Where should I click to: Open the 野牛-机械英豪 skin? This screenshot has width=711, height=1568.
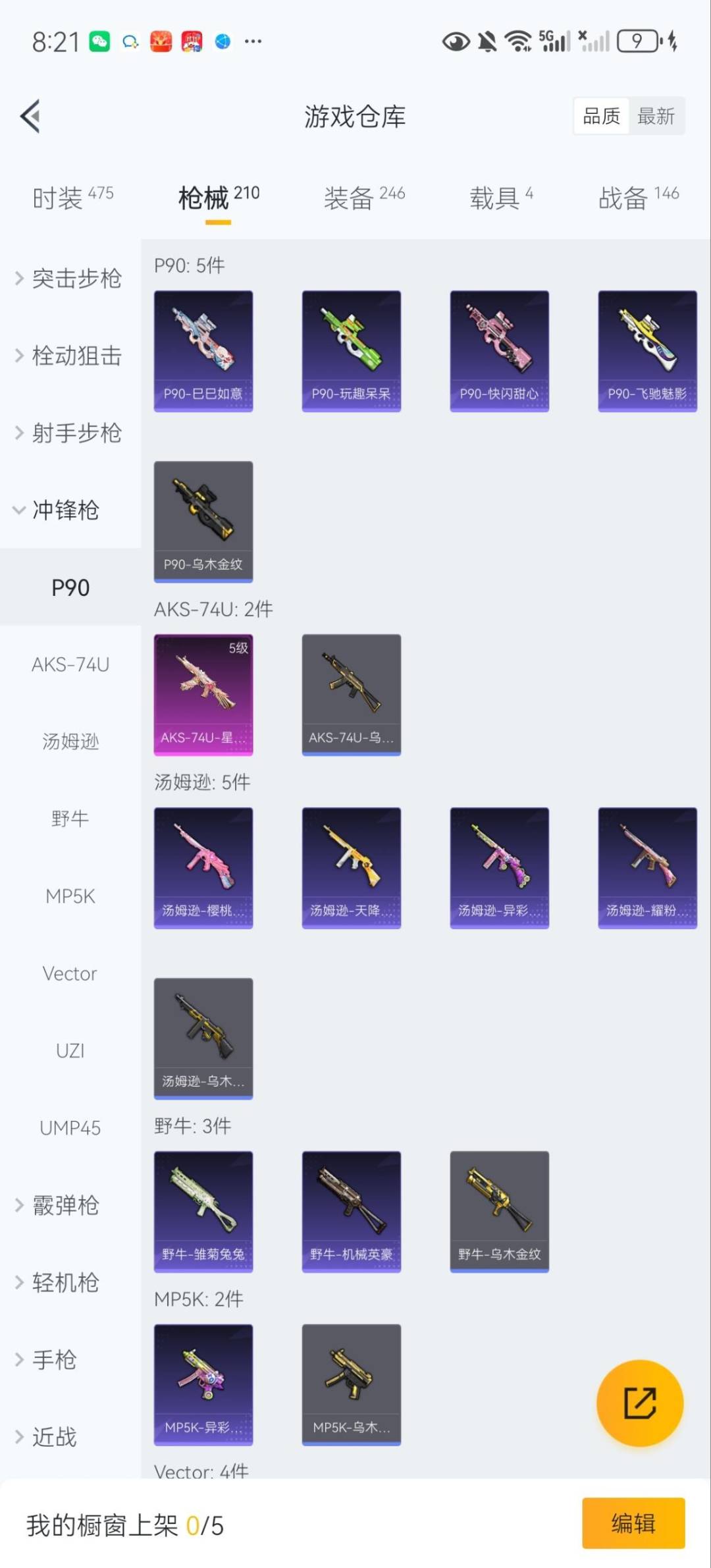tap(351, 1211)
